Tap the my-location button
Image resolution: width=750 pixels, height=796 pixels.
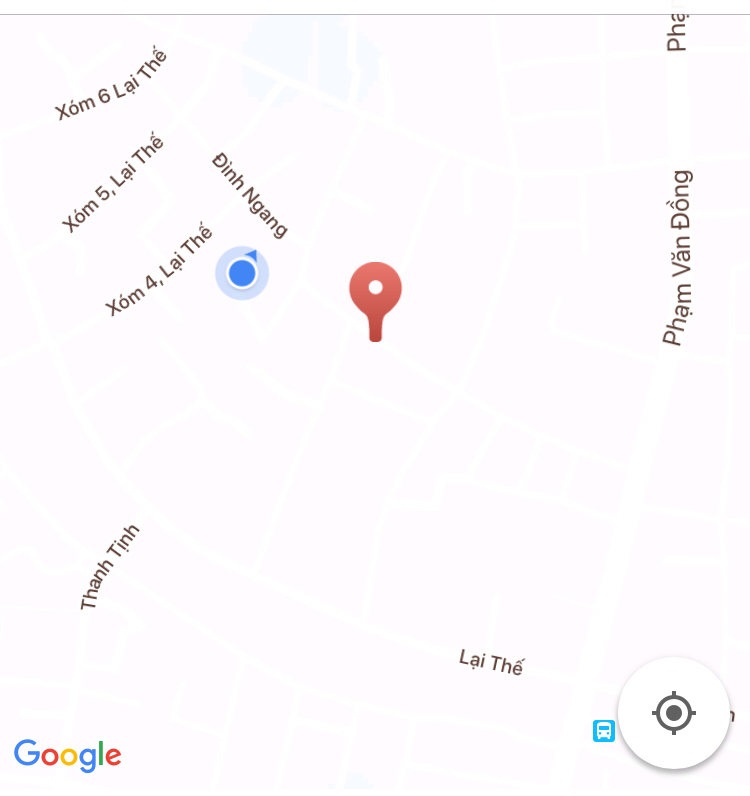tap(673, 713)
